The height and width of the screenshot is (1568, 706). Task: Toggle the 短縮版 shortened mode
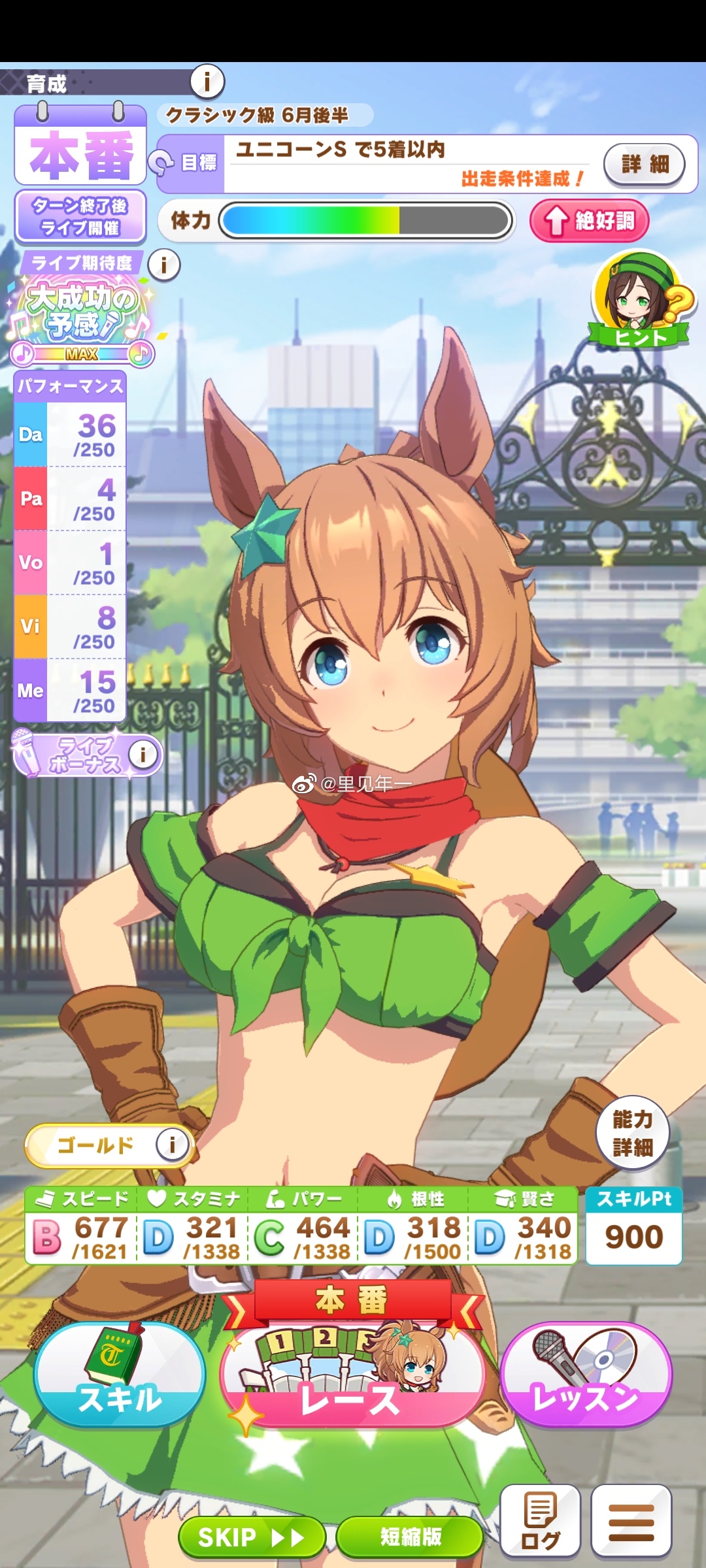click(x=410, y=1537)
